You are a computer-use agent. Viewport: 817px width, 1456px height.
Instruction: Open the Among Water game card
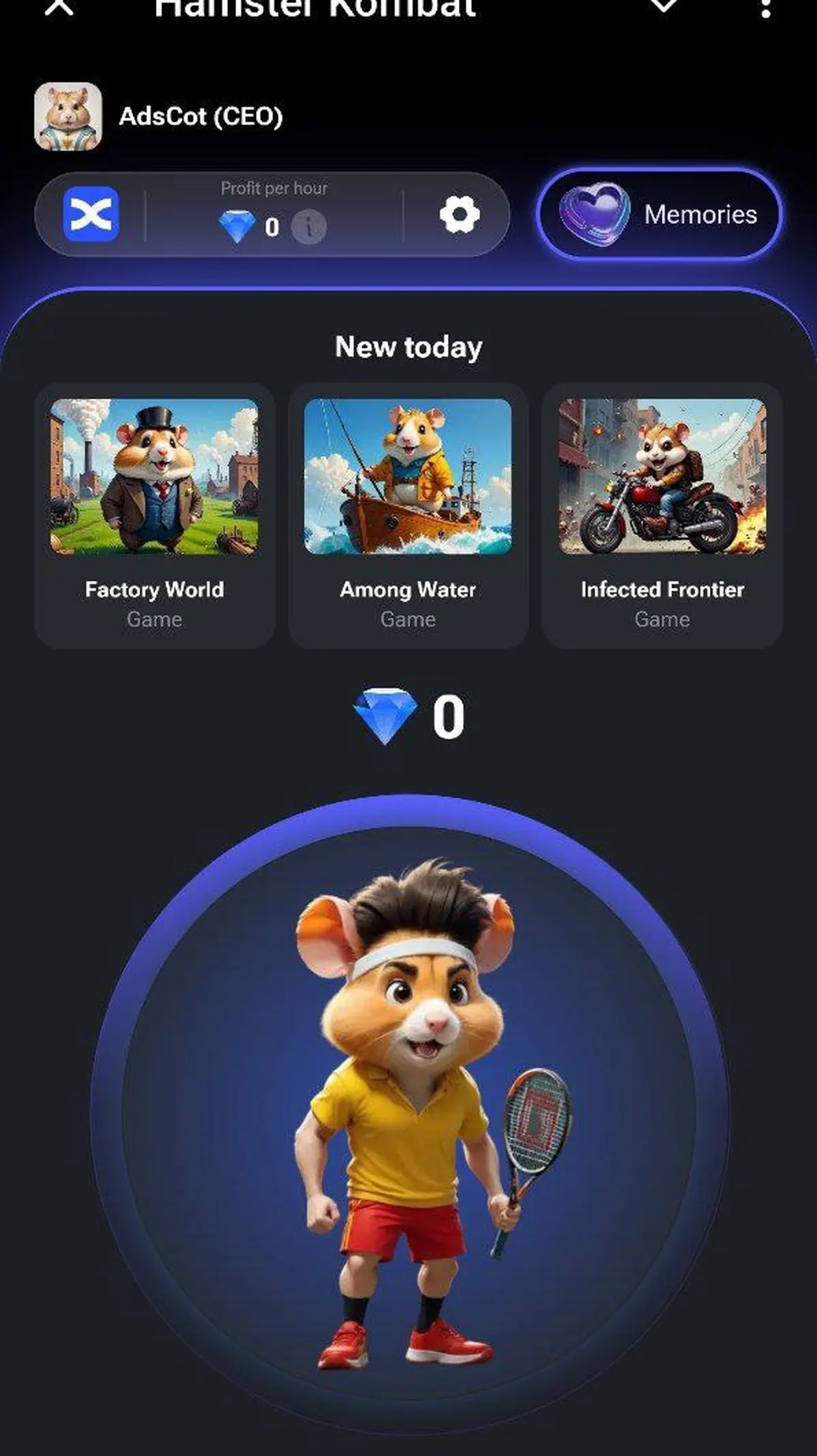[x=408, y=515]
